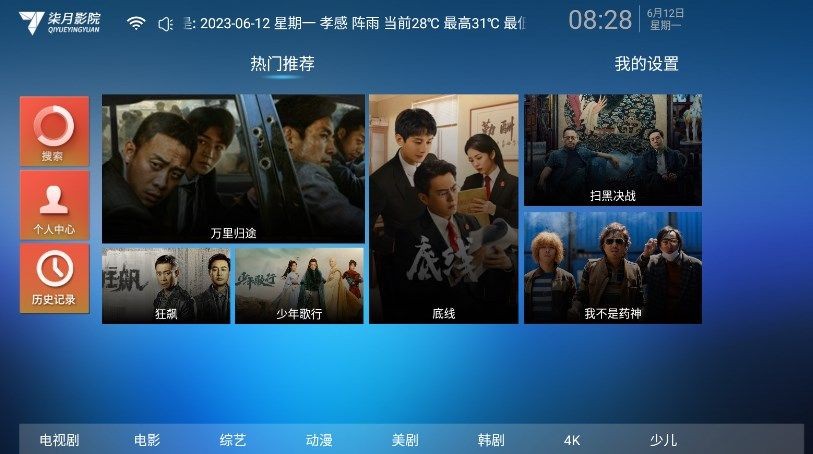The height and width of the screenshot is (454, 813).
Task: Switch to the 我的设置 tab
Action: pos(646,64)
